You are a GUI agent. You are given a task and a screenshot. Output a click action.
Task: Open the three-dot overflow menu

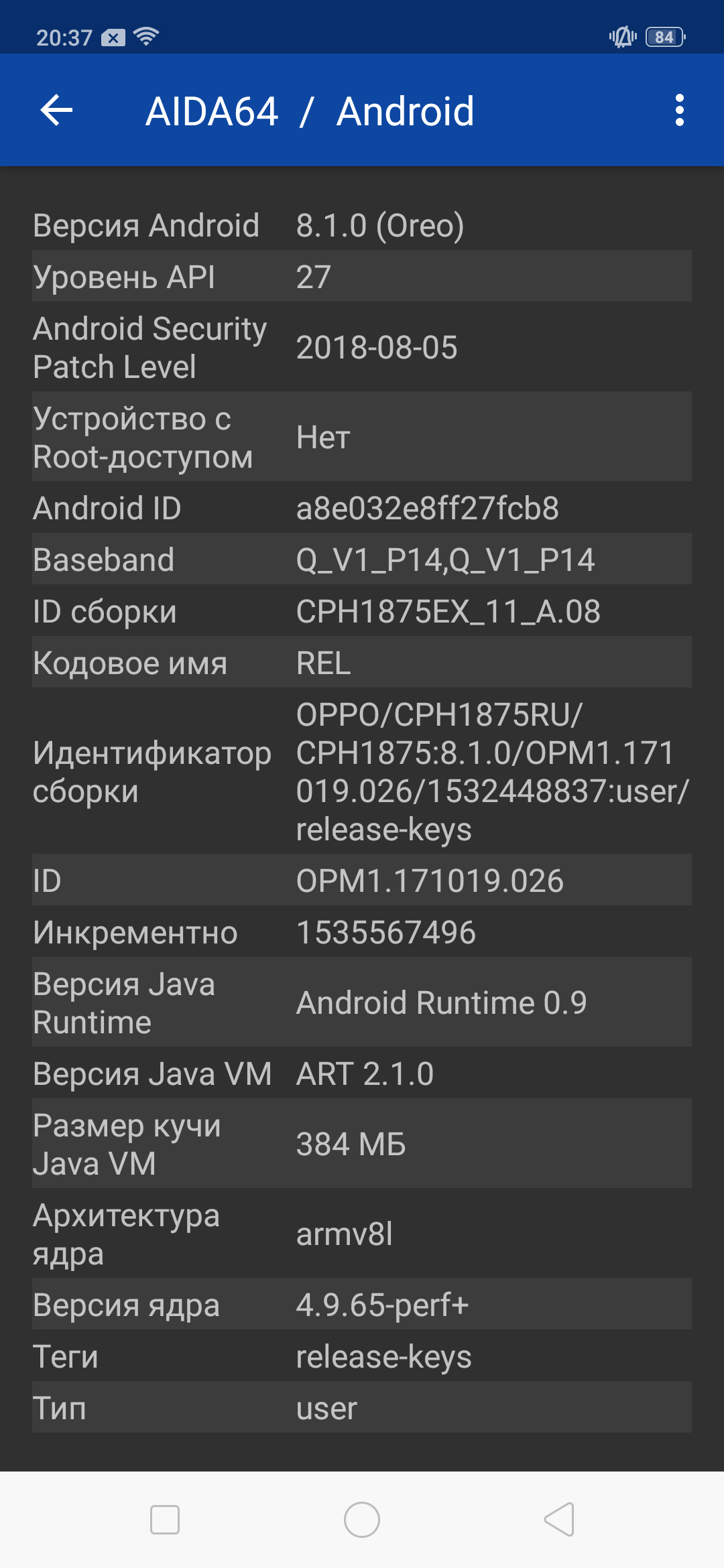680,111
